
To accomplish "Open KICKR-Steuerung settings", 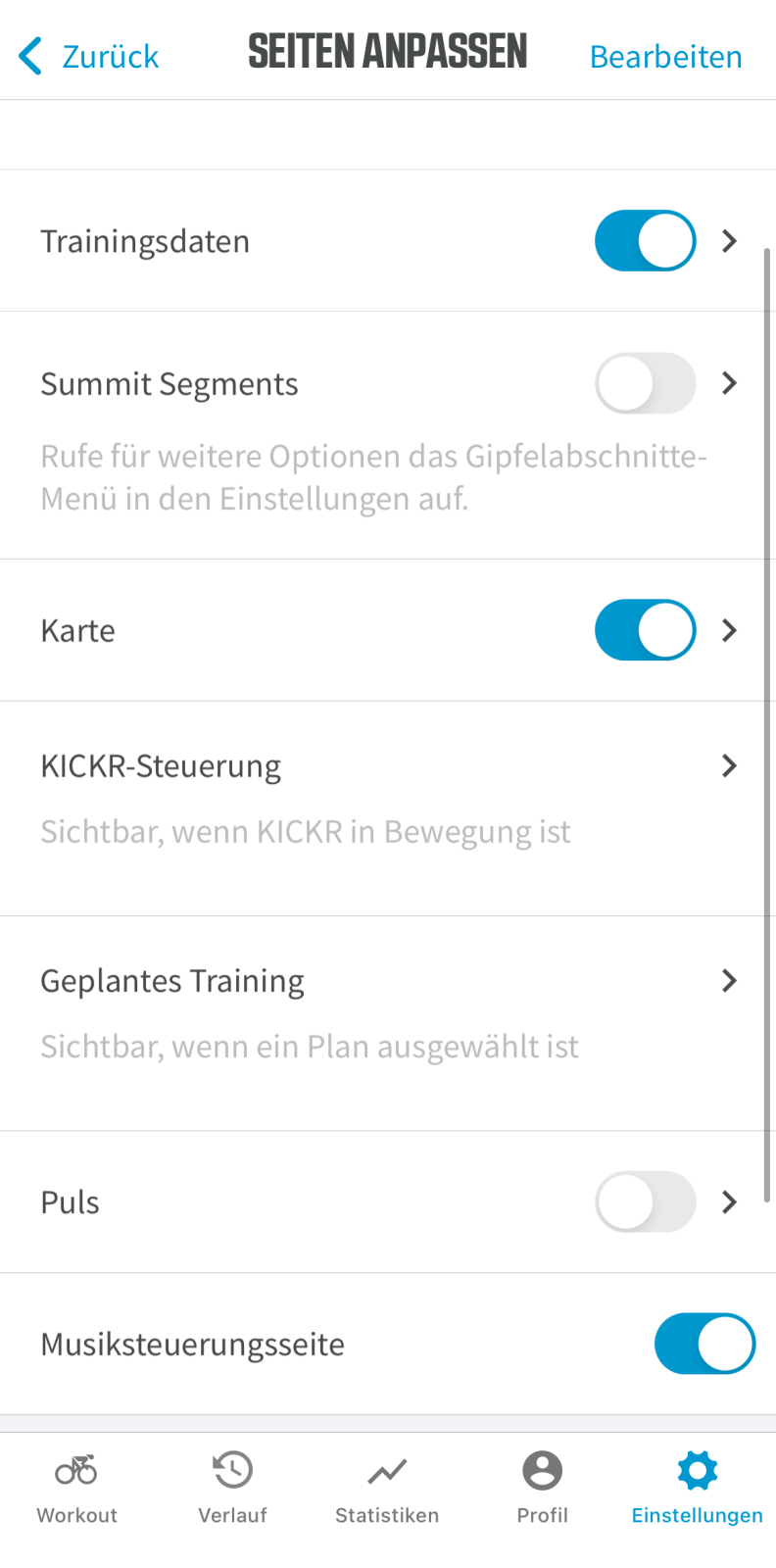I will [x=729, y=765].
